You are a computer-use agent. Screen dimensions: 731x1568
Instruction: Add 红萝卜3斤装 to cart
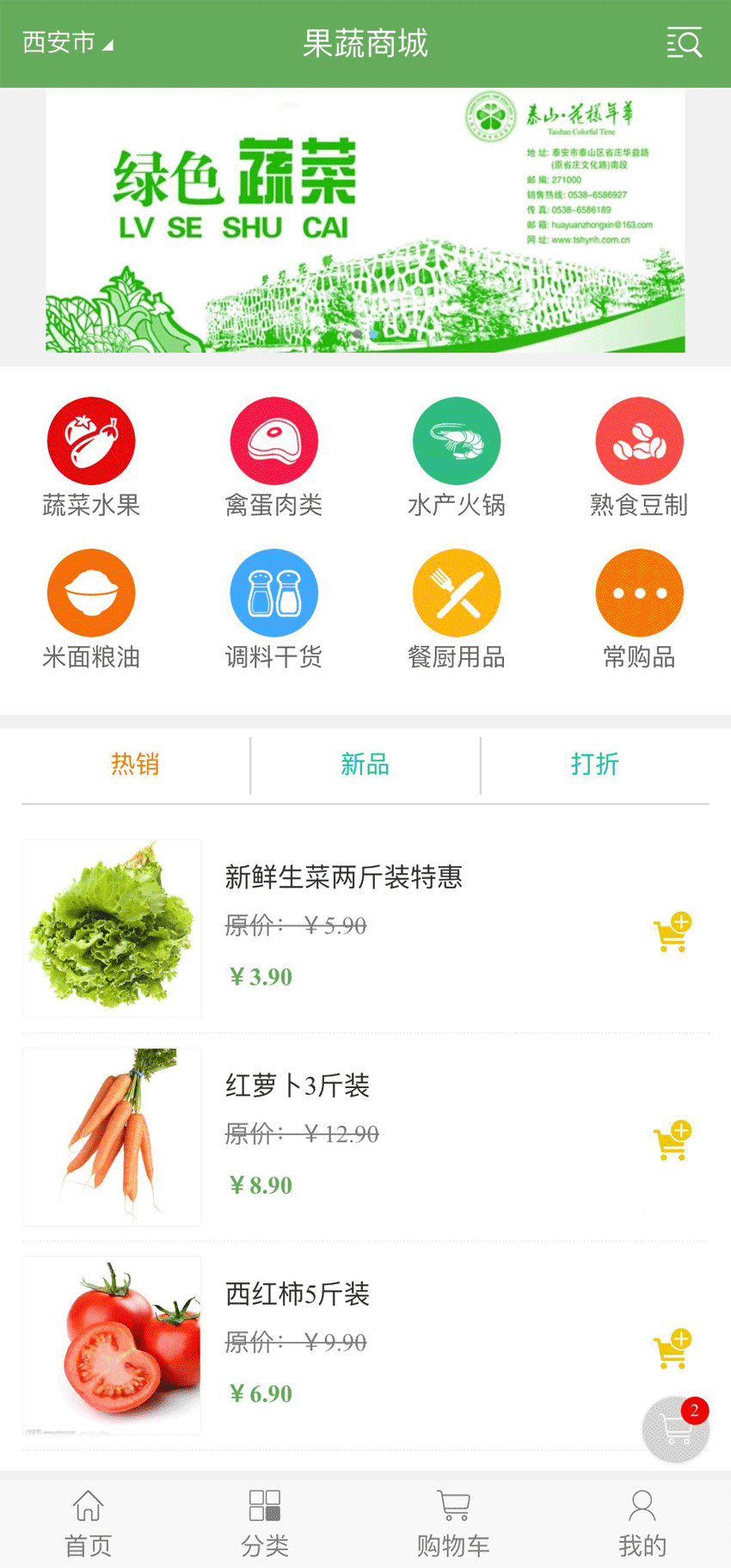click(x=673, y=1141)
